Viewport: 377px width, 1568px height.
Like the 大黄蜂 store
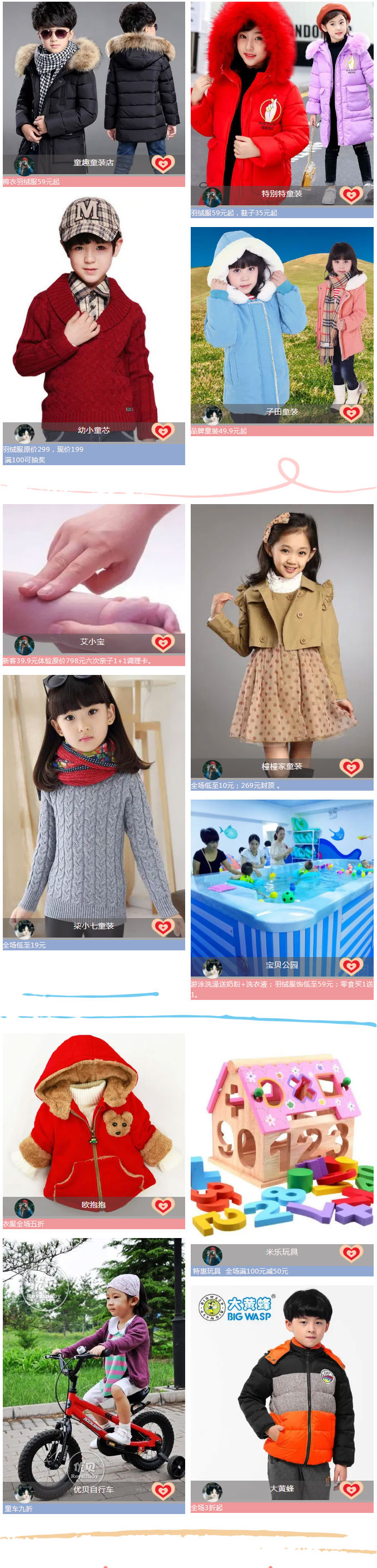tap(351, 1490)
